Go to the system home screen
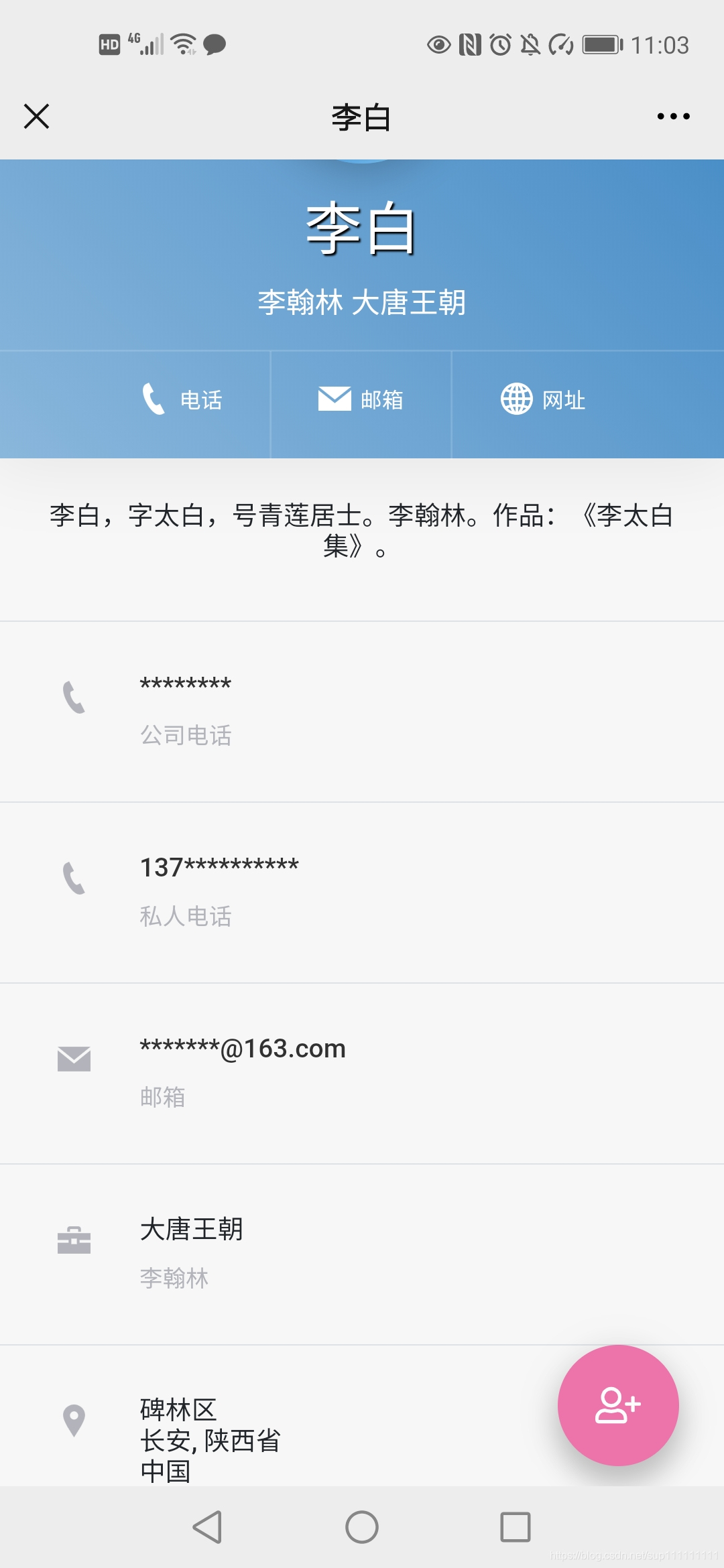 coord(362,1527)
